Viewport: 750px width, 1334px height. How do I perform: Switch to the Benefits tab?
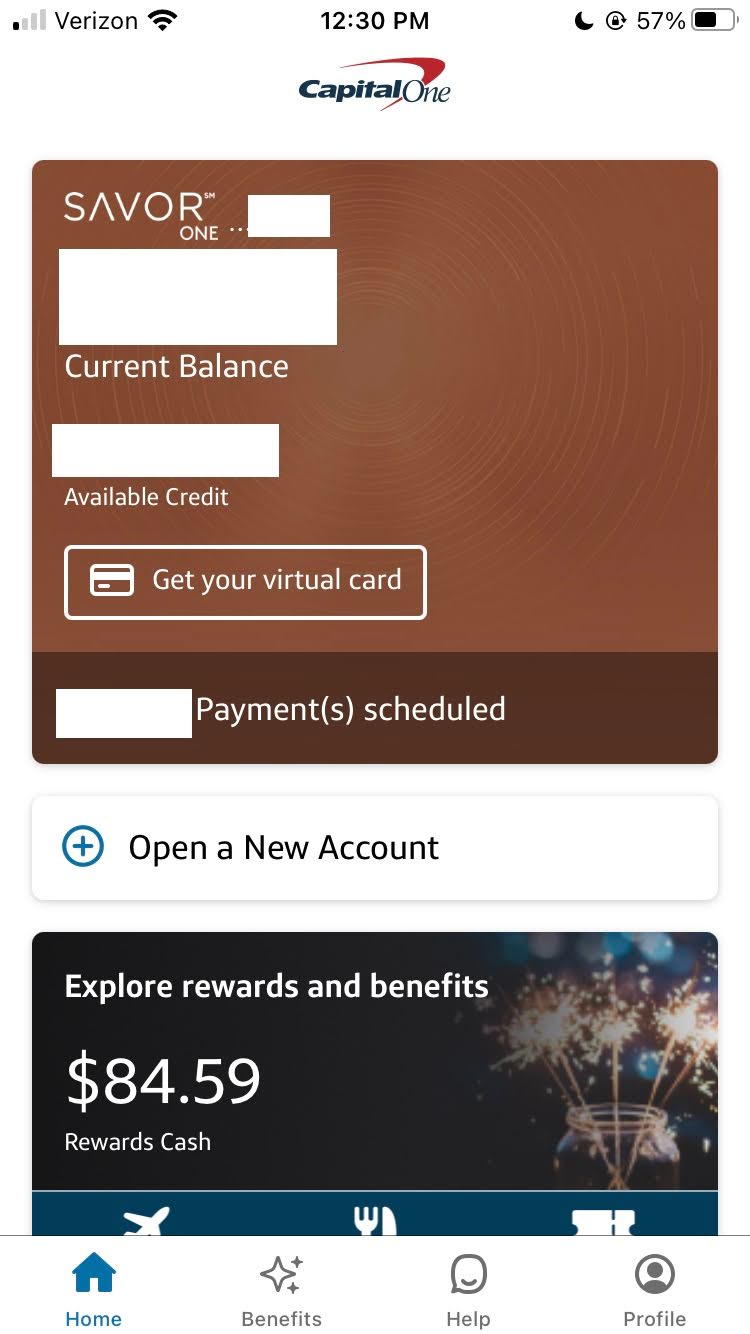click(x=281, y=1290)
